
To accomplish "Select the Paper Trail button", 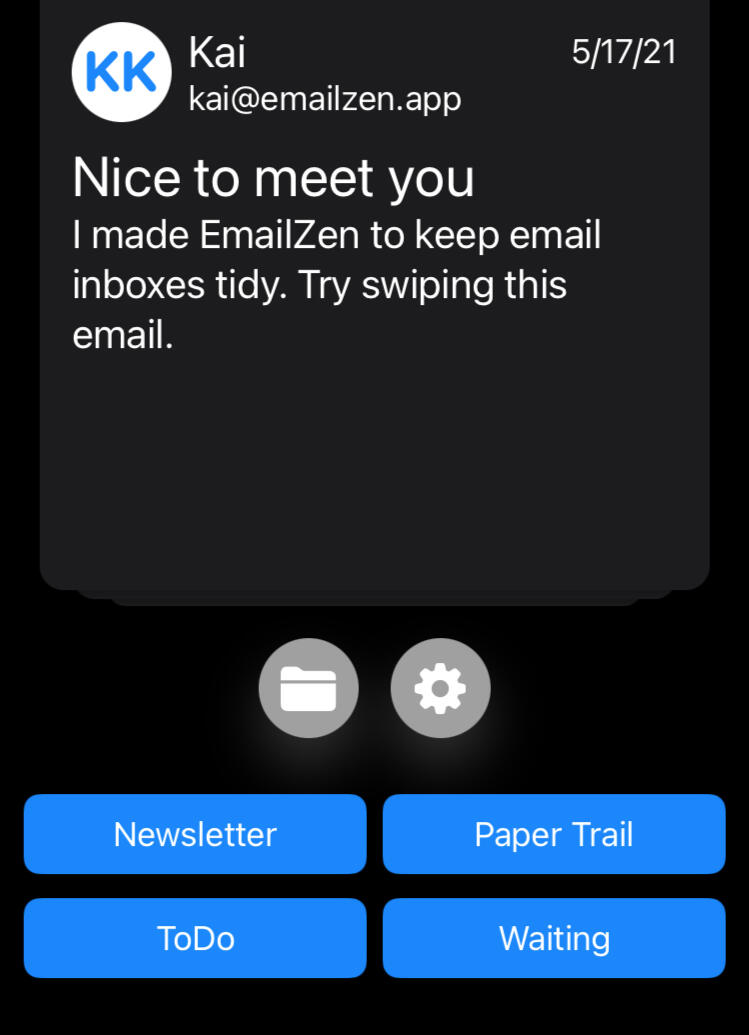I will click(x=553, y=834).
